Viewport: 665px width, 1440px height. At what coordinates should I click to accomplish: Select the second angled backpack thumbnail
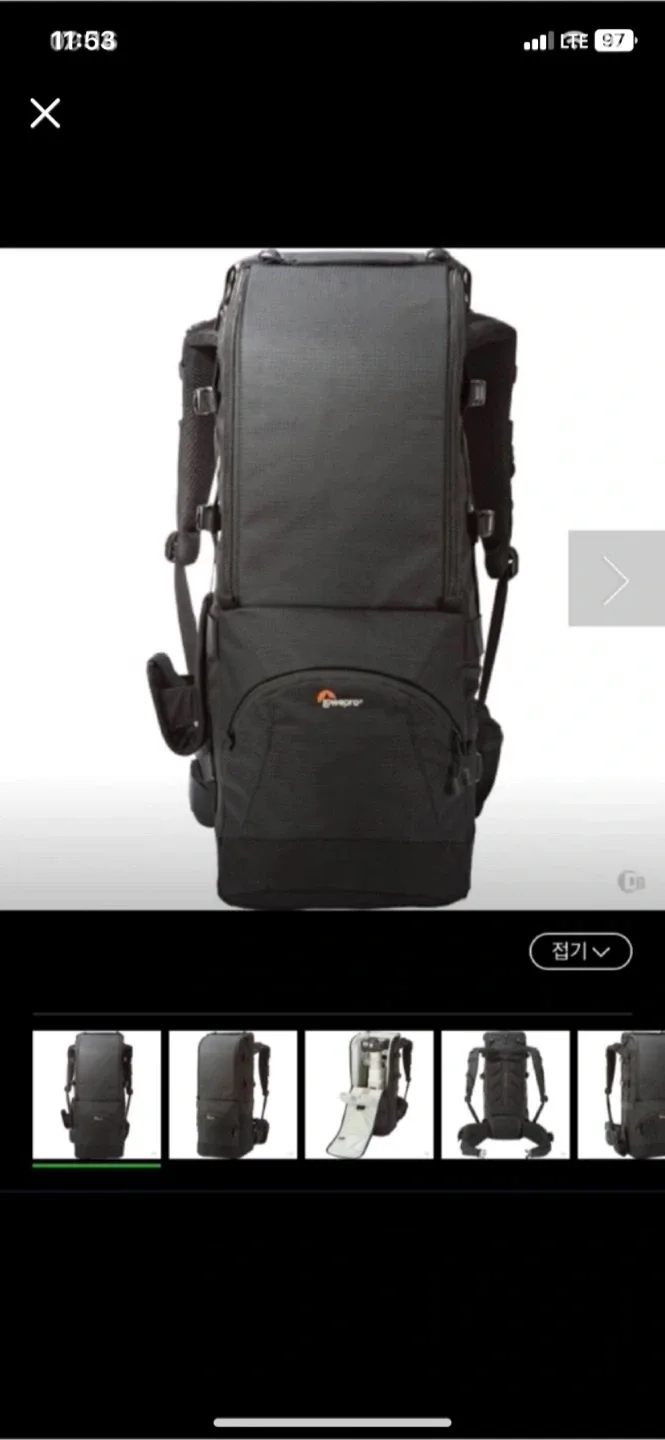[233, 1095]
